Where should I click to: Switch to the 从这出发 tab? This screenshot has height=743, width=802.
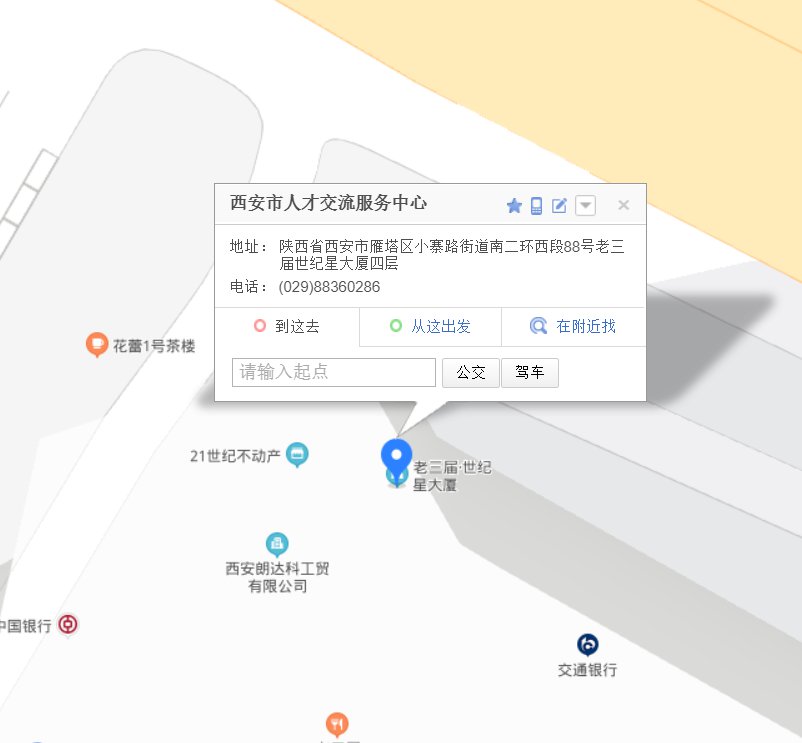430,326
